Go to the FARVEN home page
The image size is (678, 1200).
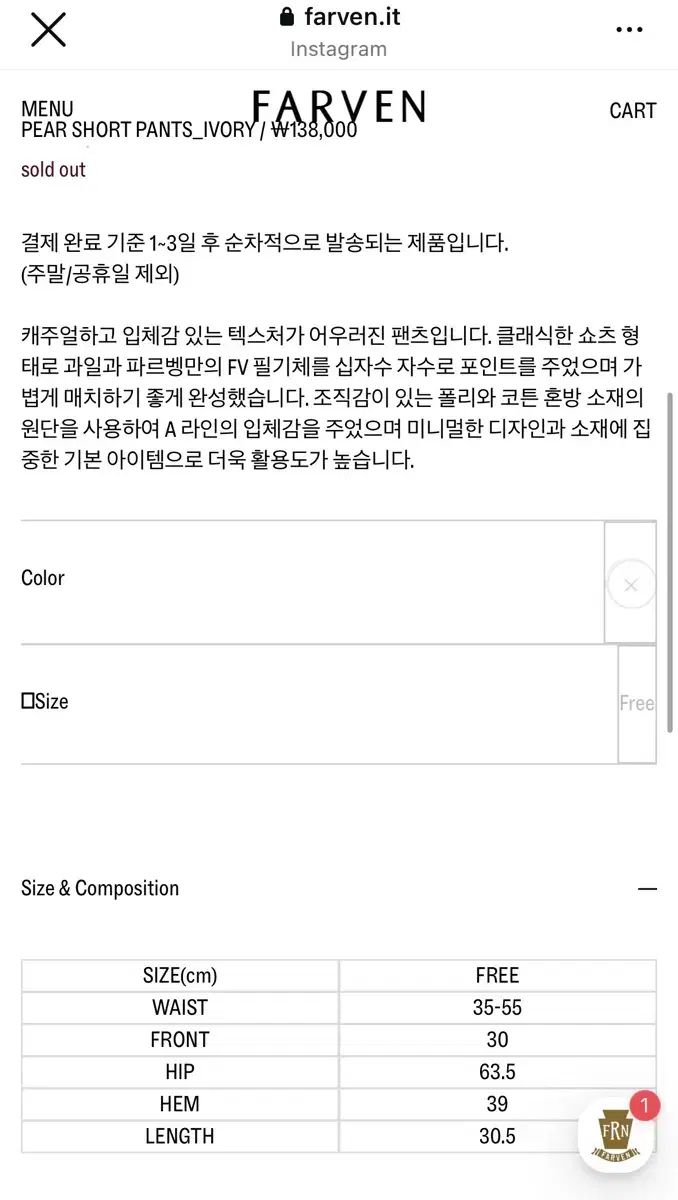(x=338, y=106)
